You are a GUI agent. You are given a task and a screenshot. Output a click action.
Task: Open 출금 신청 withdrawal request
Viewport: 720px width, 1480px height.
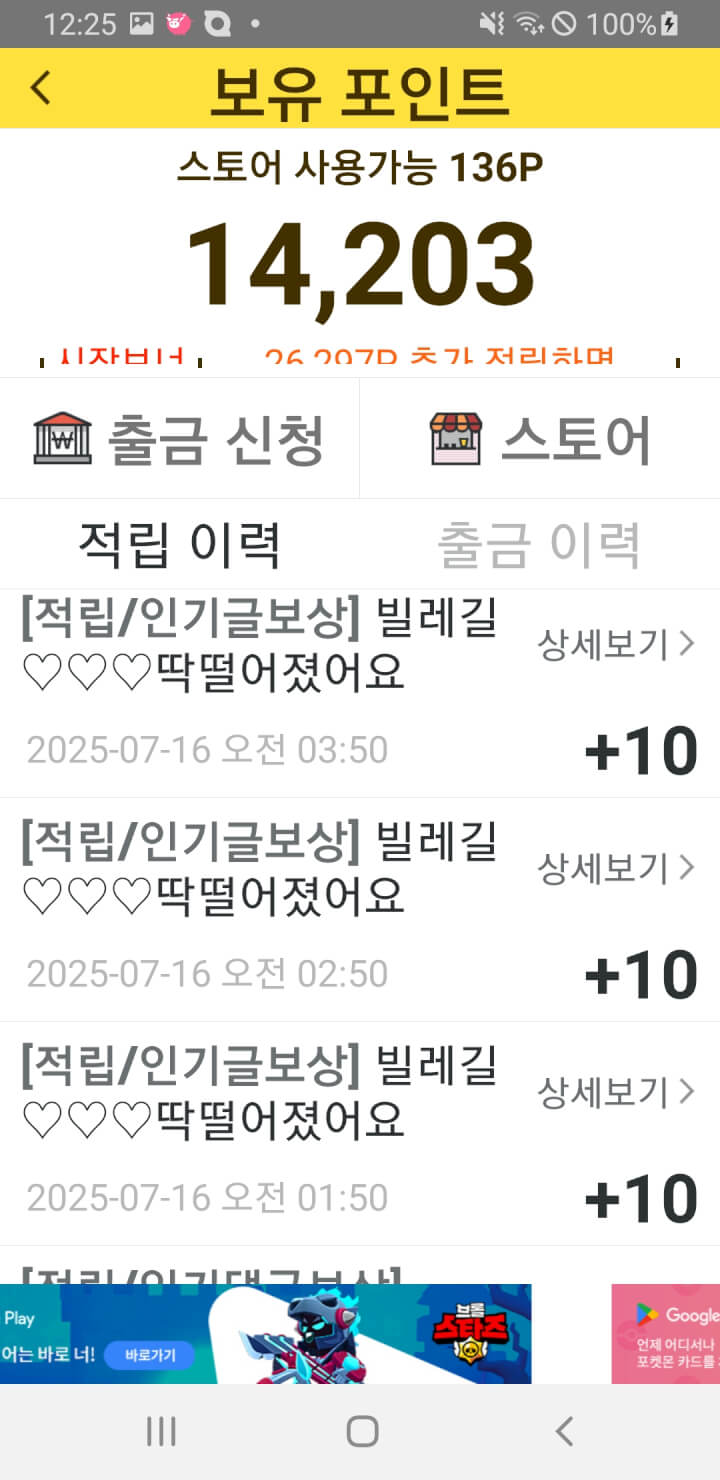(180, 438)
